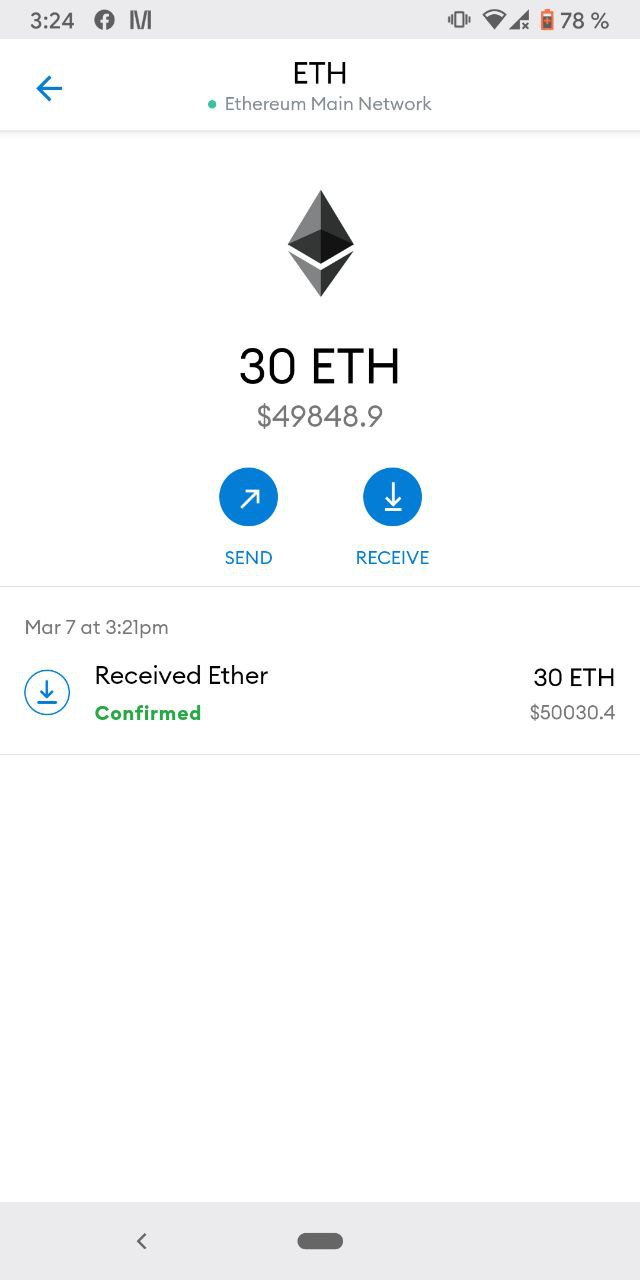
Task: Tap the system back button
Action: [x=142, y=1241]
